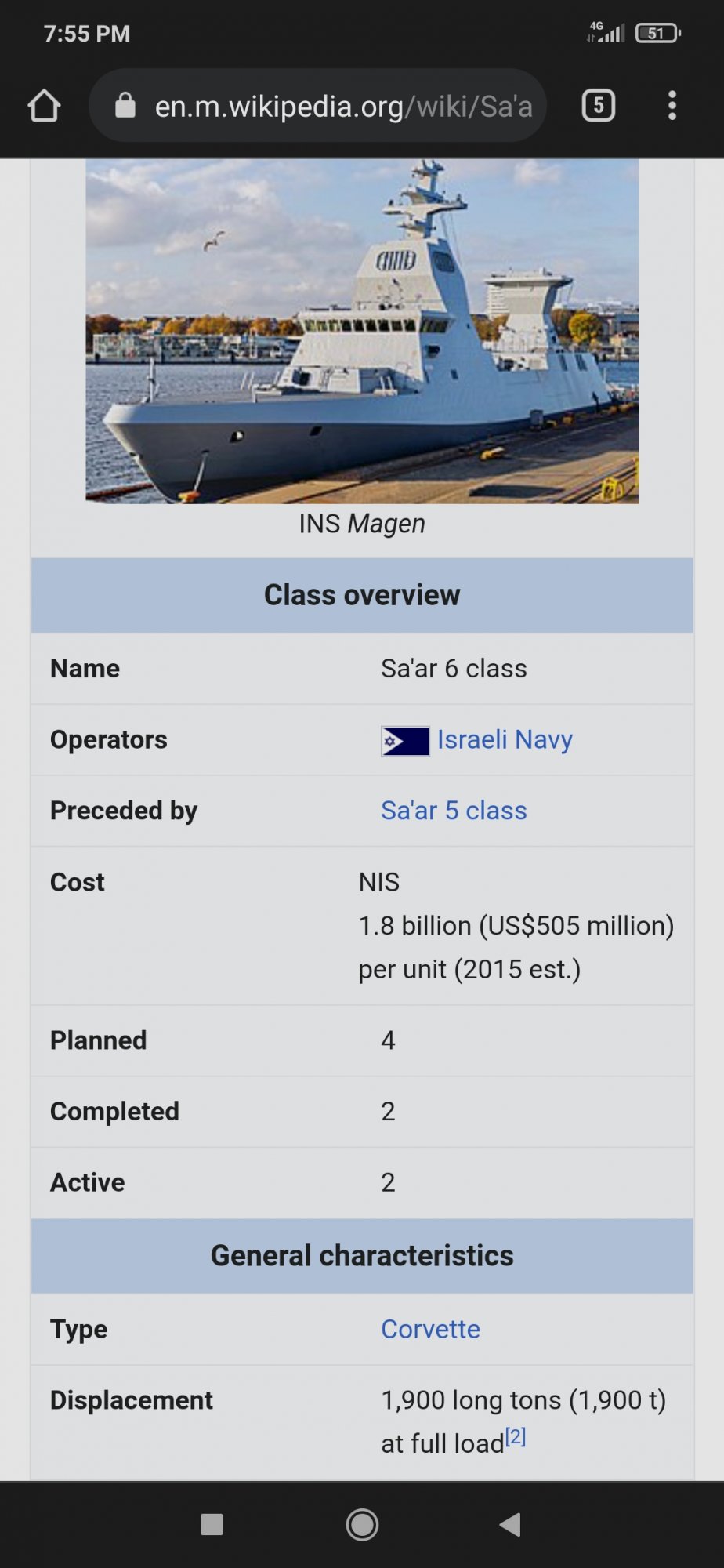Screen dimensions: 724x1568
Task: Go back using the system back button
Action: click(510, 1524)
